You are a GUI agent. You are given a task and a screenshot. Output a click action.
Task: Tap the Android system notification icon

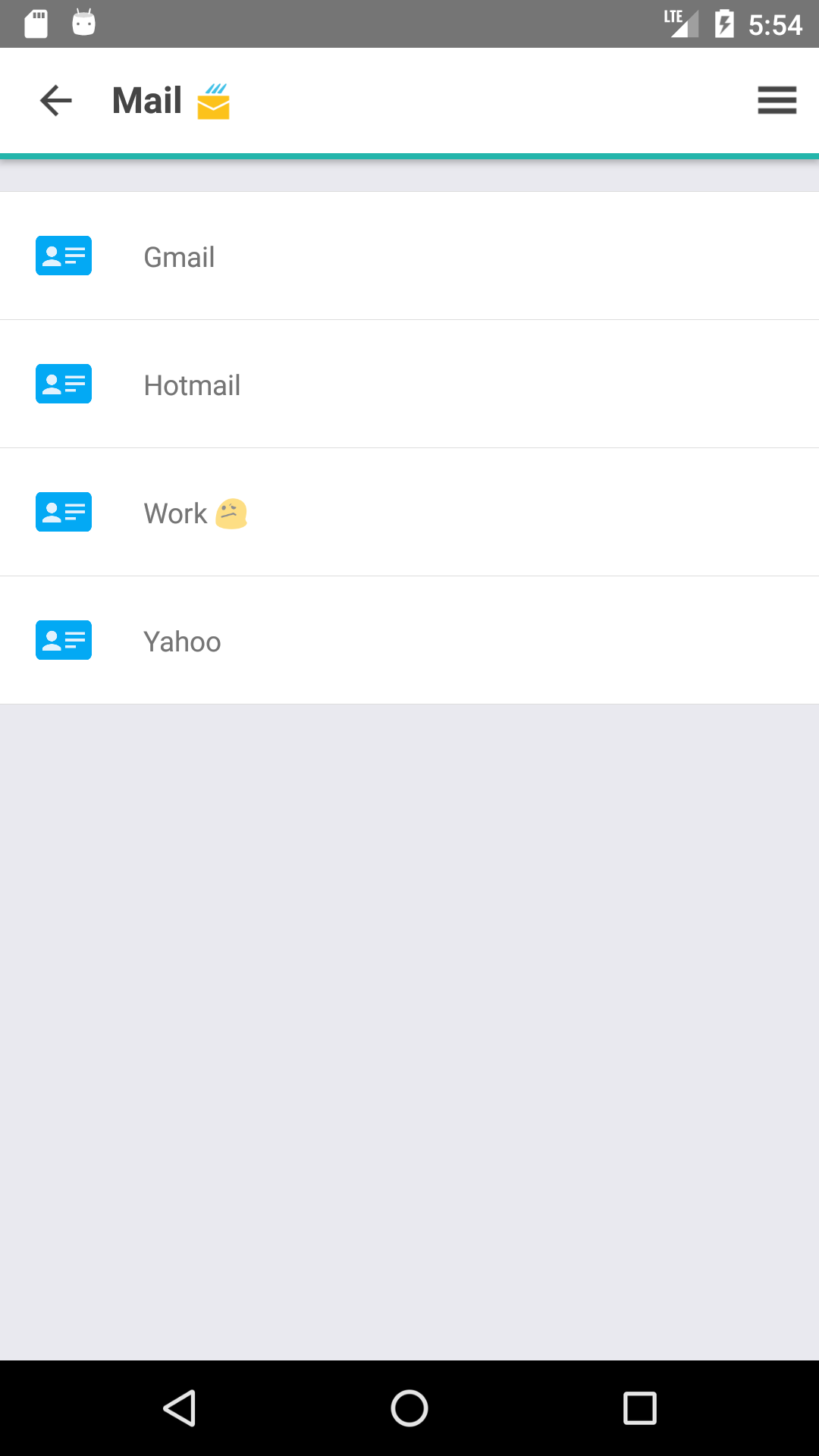tap(83, 23)
